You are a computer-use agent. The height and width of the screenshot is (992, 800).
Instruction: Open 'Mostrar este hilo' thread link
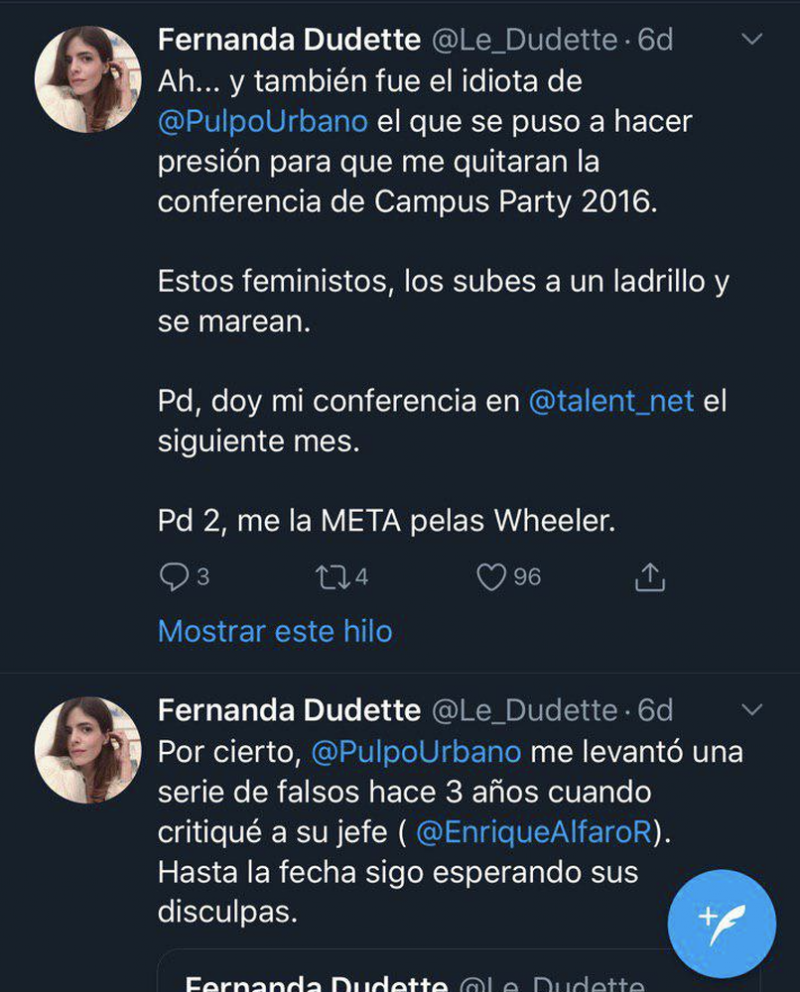pos(275,631)
